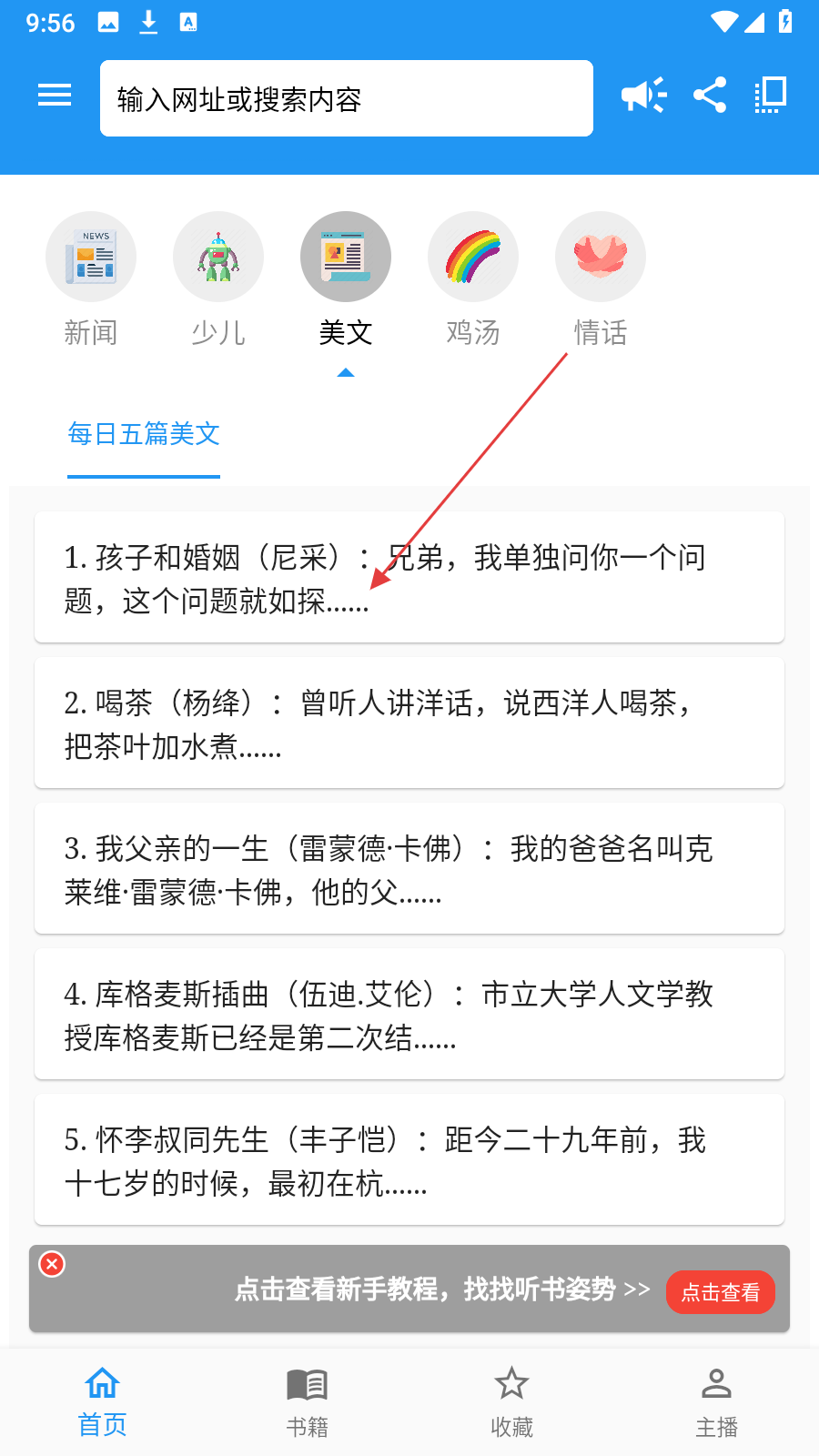The image size is (819, 1456).
Task: Open article 怀李叔同先生
Action: pos(409,1159)
